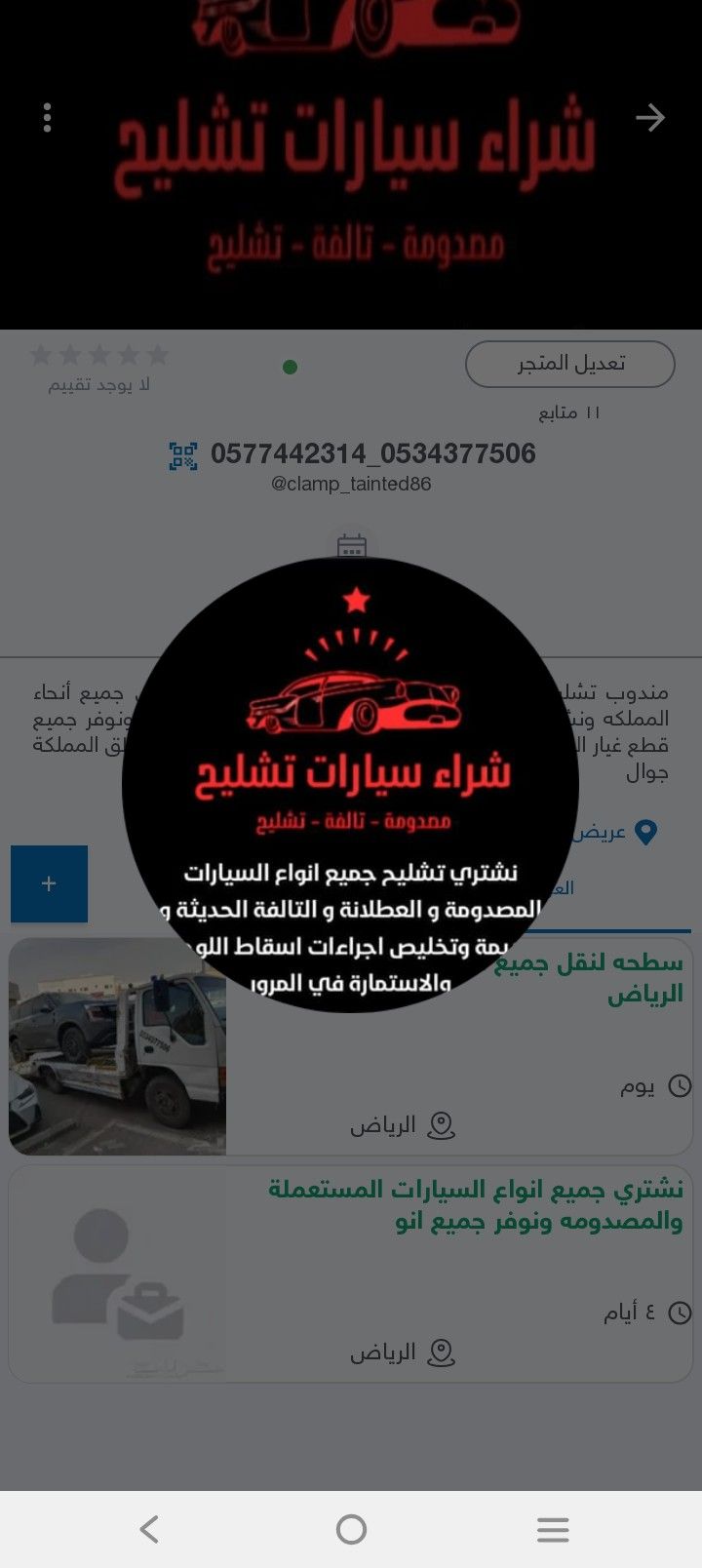Tap the circular home button in the navigation bar
702x1568 pixels.
point(351,1530)
